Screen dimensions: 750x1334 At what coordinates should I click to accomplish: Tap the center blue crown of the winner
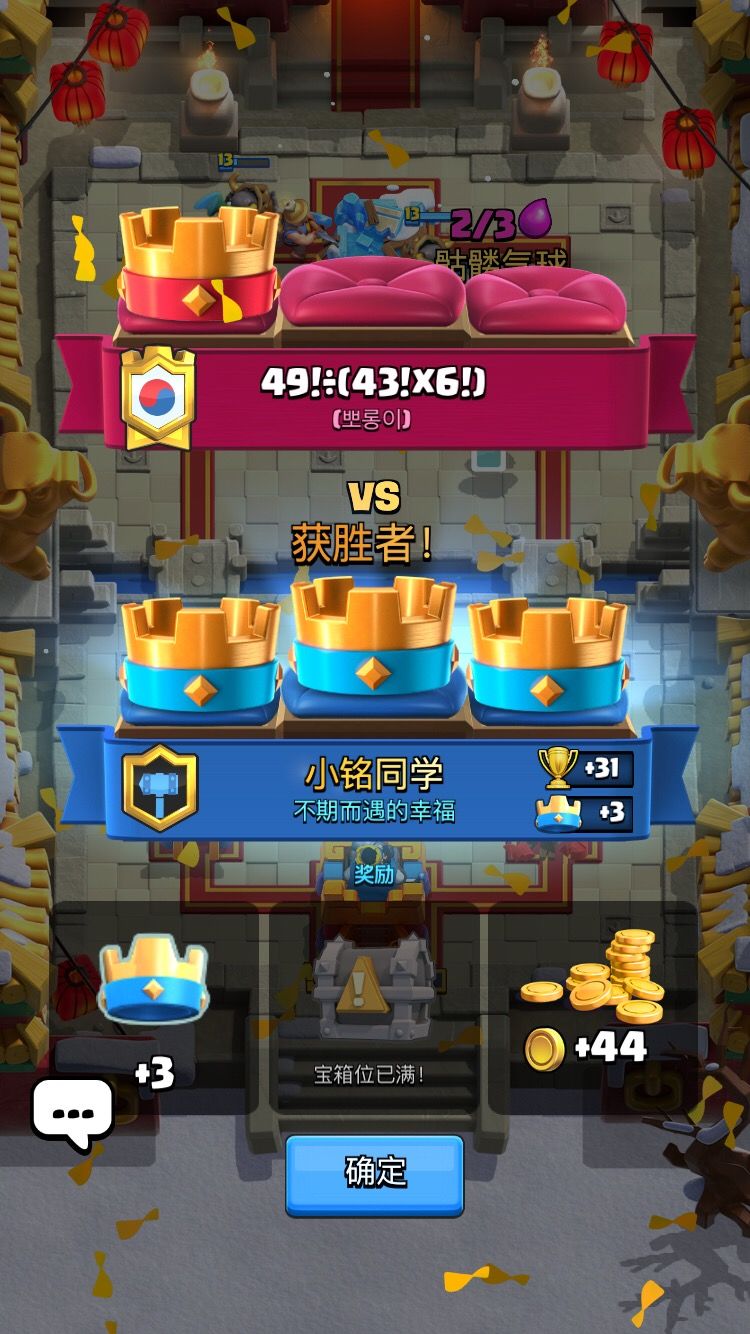[x=375, y=650]
